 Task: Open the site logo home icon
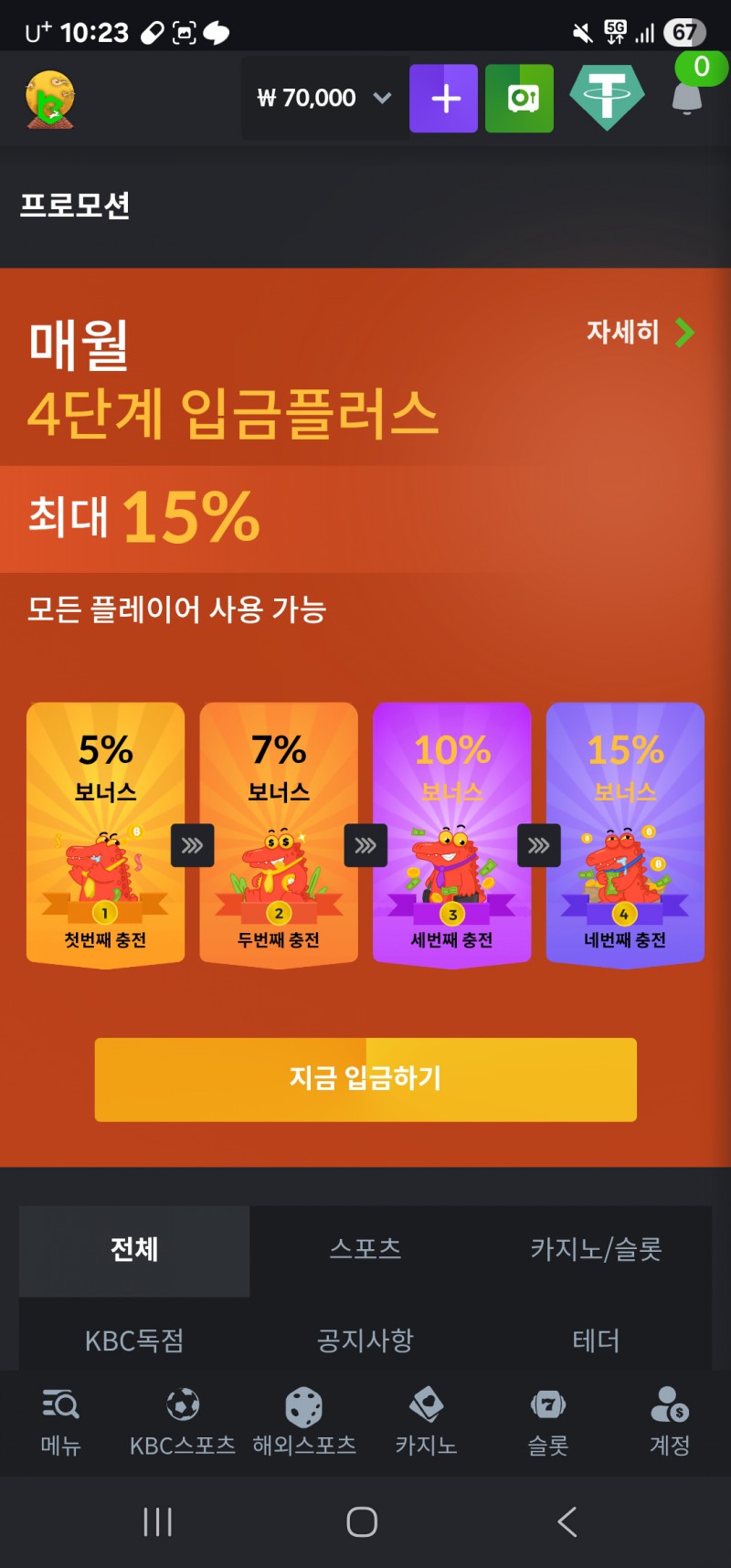pos(49,99)
